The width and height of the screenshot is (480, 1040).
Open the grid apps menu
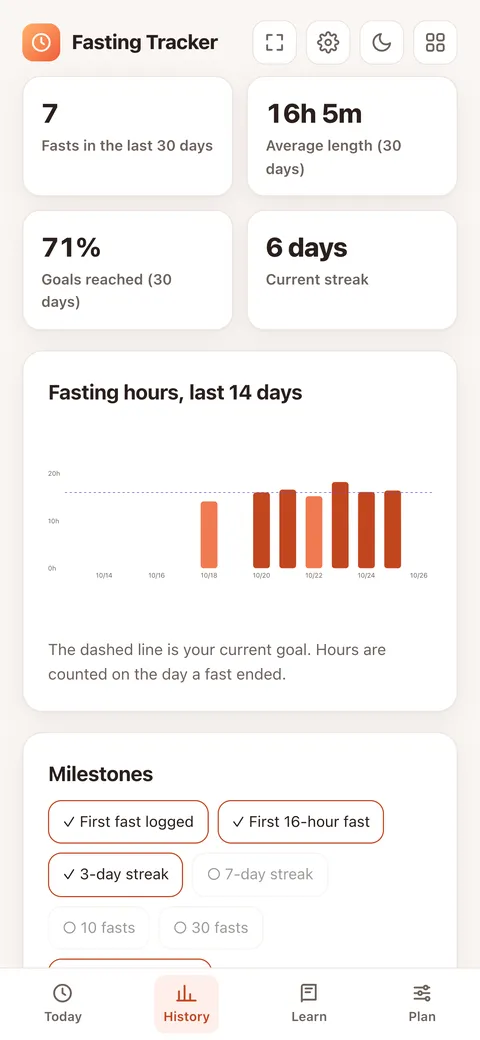pyautogui.click(x=435, y=42)
